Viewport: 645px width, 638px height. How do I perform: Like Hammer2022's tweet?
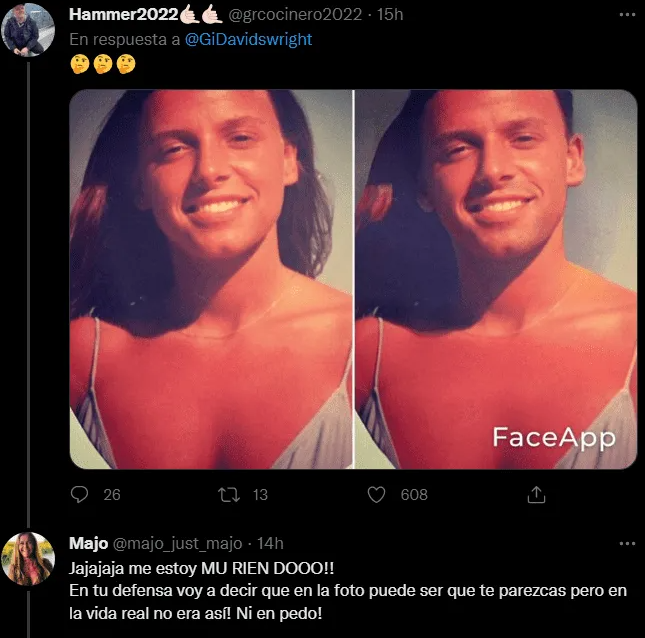pos(377,494)
